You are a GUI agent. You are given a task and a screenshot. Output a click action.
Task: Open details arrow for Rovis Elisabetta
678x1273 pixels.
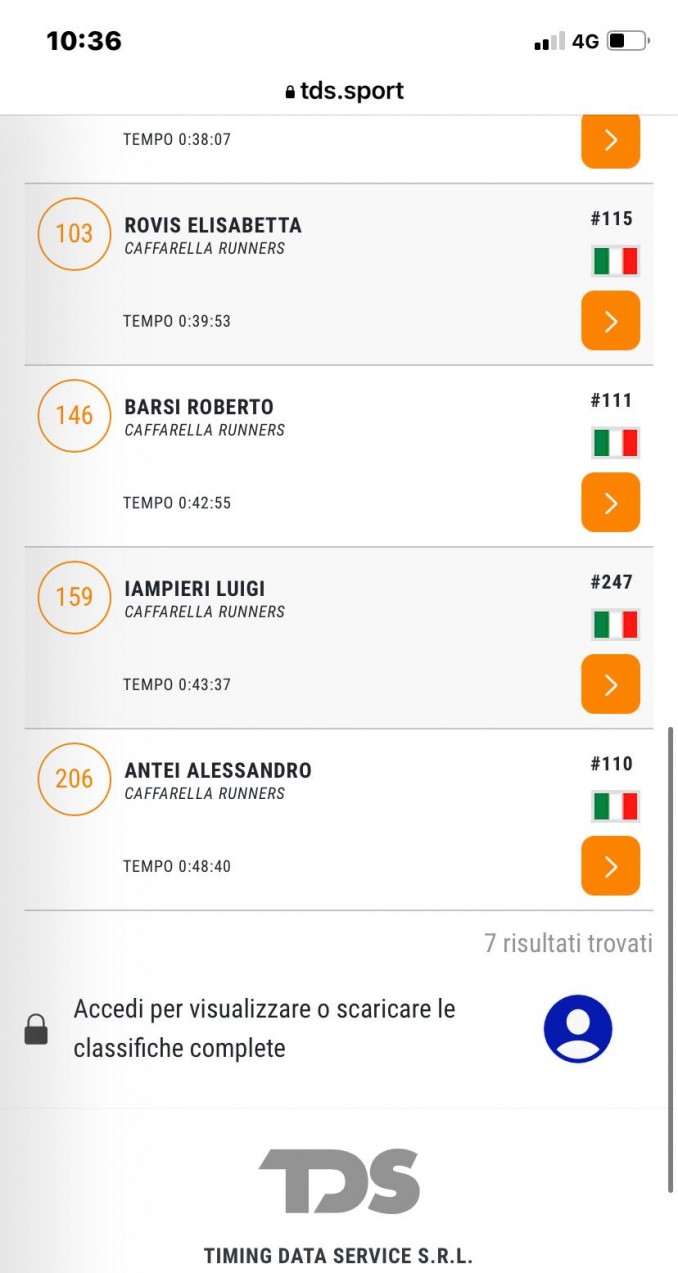[x=610, y=321]
